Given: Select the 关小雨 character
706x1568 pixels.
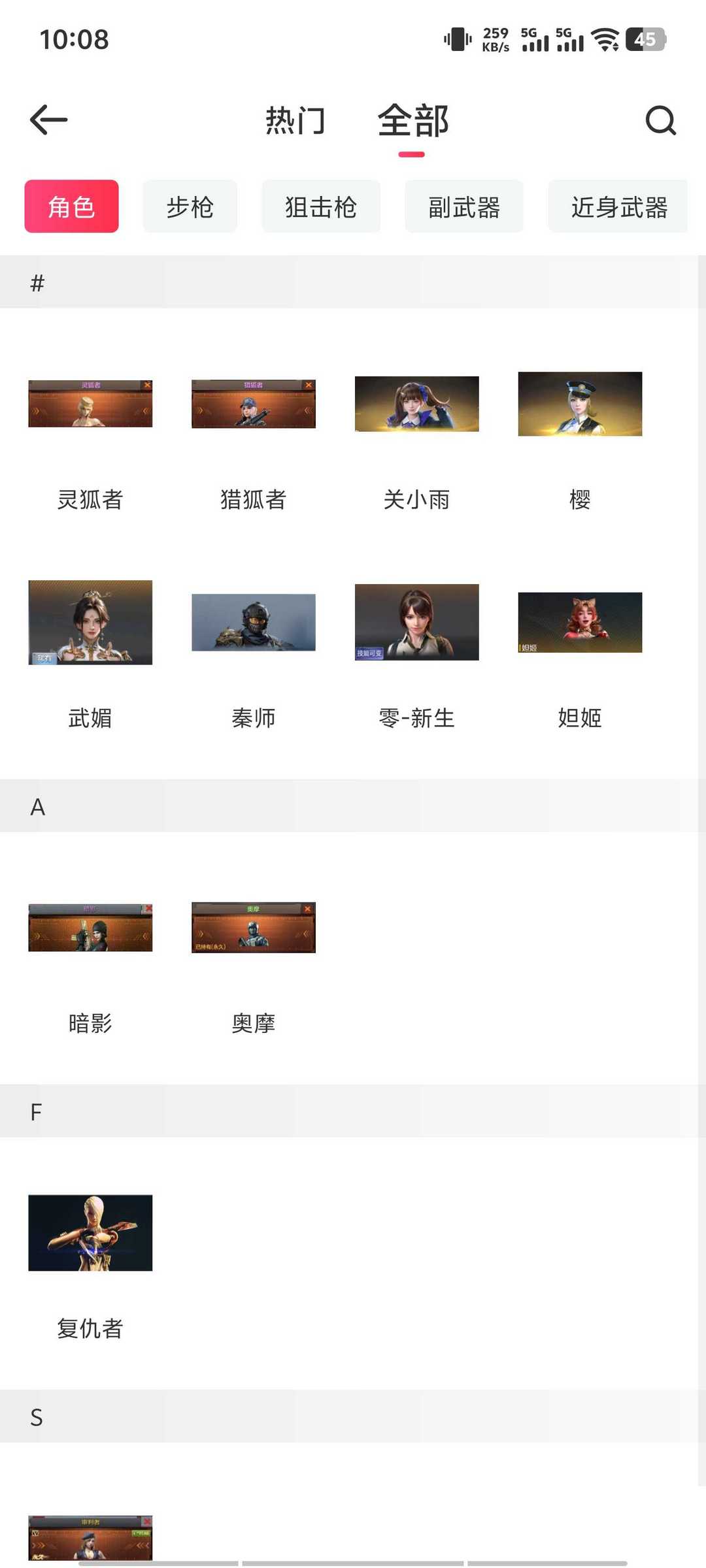Looking at the screenshot, I should [x=417, y=444].
